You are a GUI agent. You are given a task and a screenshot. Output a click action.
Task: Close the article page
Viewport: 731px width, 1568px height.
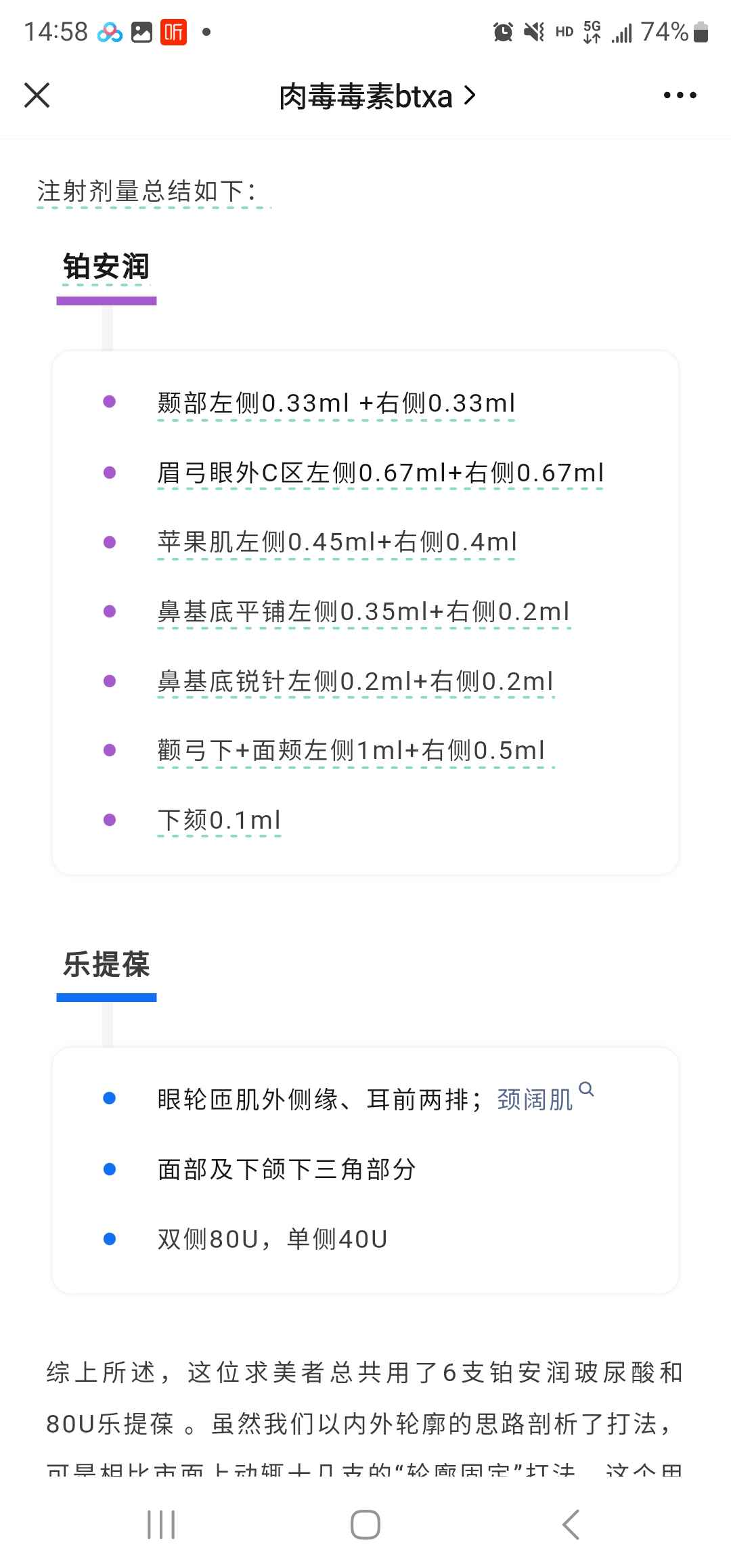tap(37, 95)
